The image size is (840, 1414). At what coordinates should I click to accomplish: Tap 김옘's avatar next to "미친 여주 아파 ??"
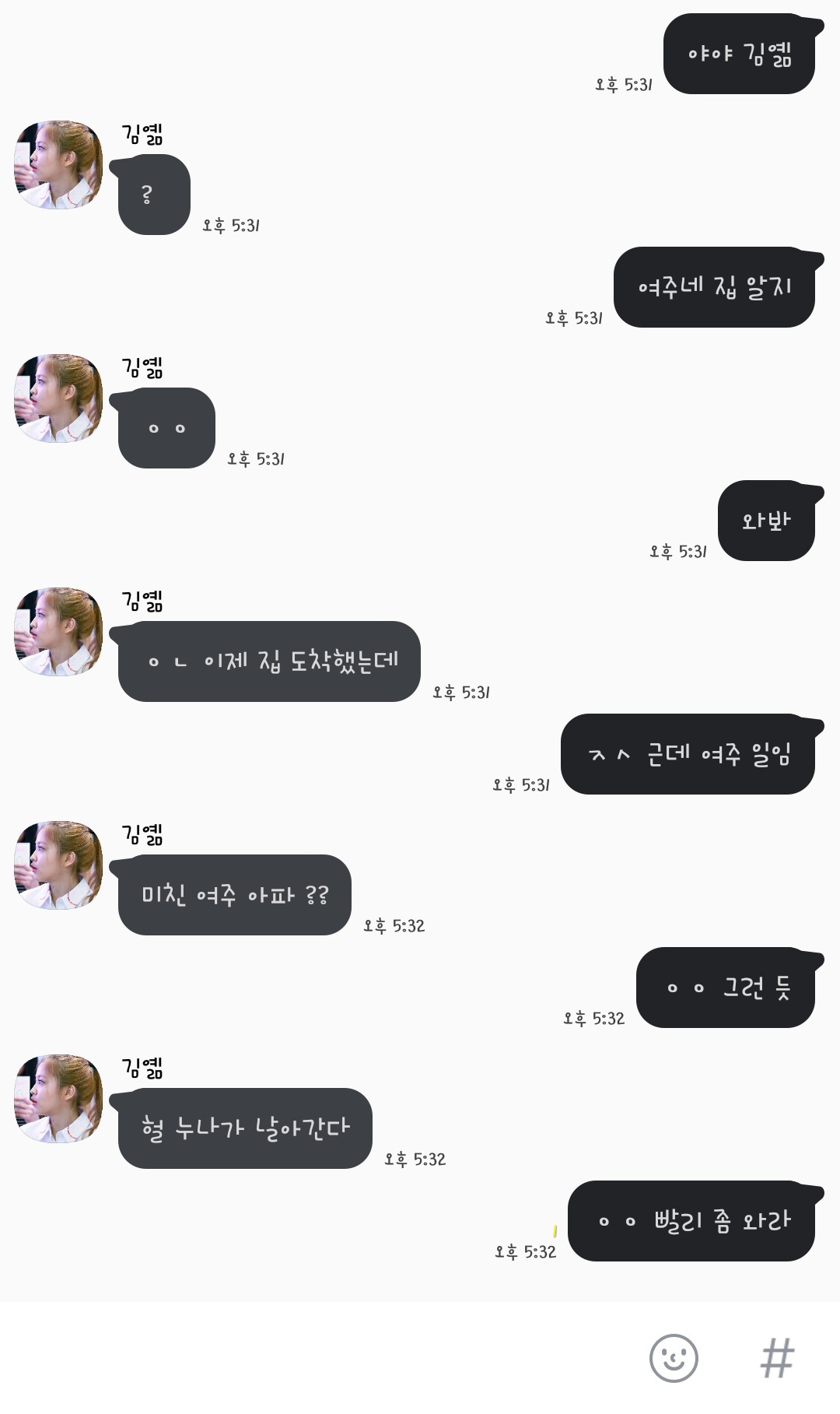click(x=58, y=865)
